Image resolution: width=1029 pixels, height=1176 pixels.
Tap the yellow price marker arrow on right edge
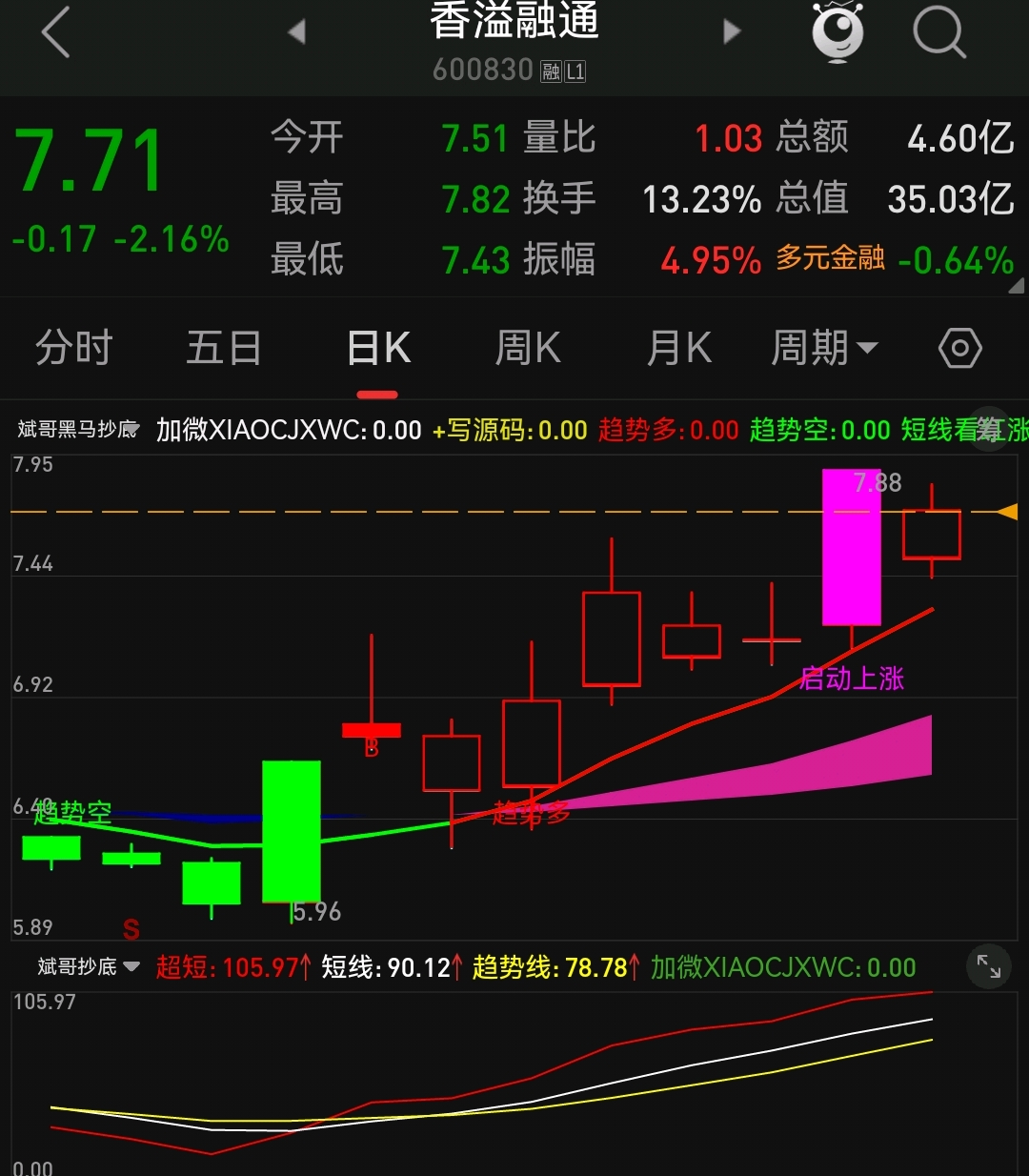(x=1011, y=512)
